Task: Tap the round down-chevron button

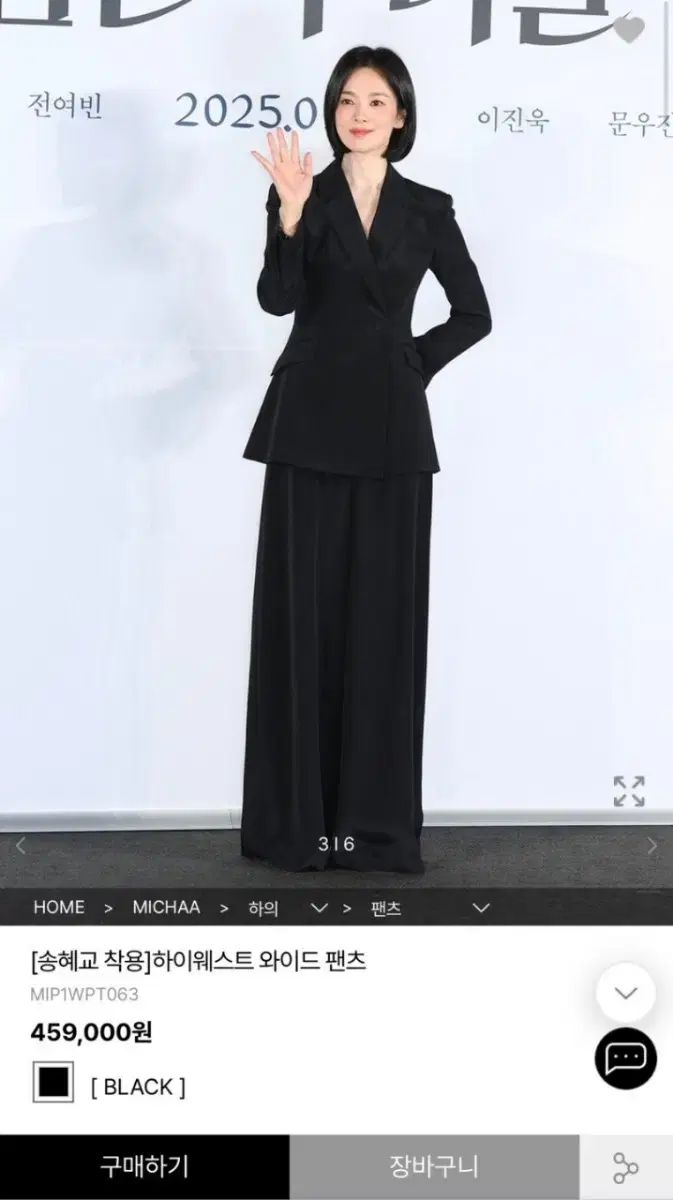Action: coord(626,993)
